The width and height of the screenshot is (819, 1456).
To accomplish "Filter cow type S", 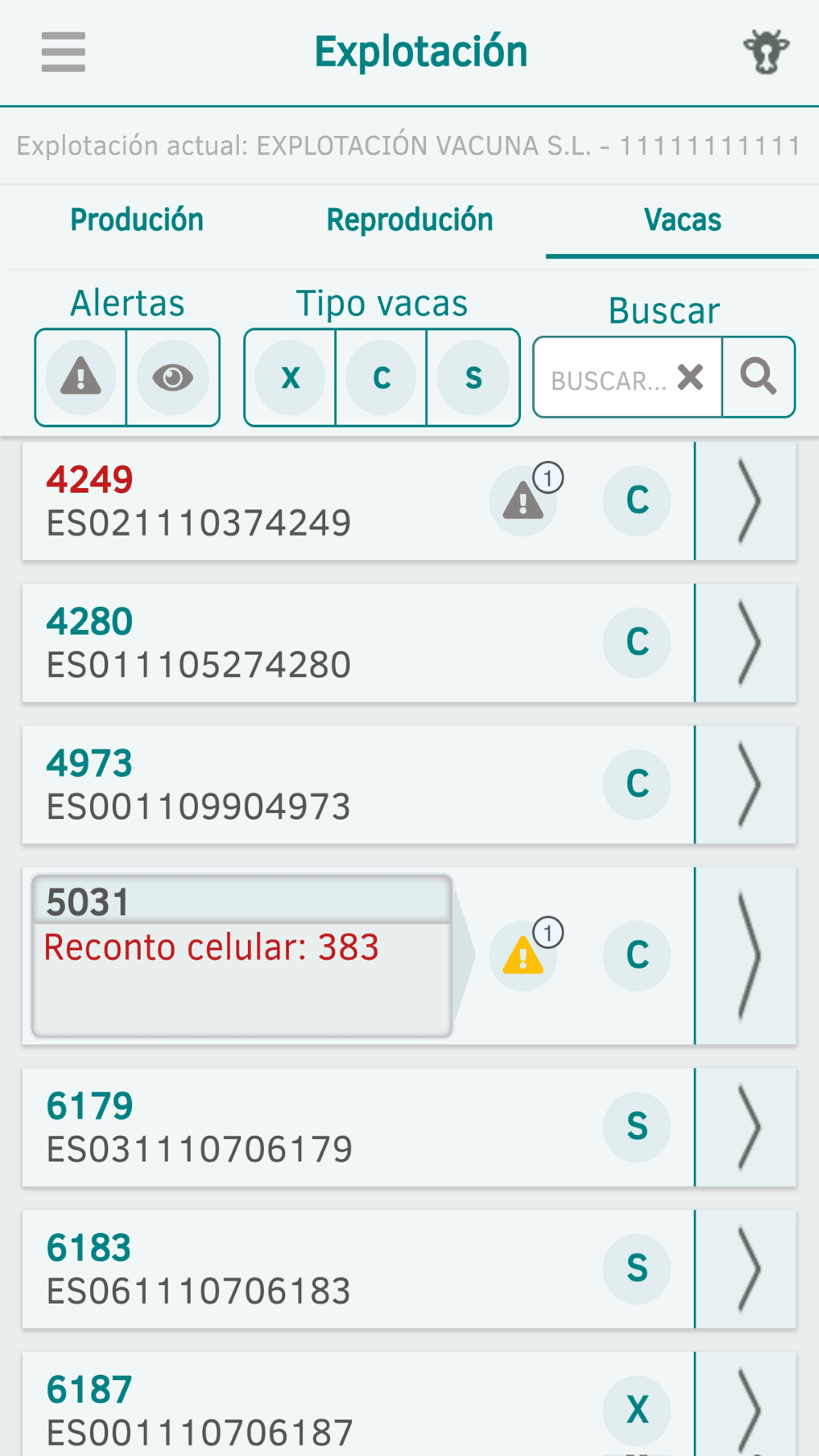I will pos(473,378).
